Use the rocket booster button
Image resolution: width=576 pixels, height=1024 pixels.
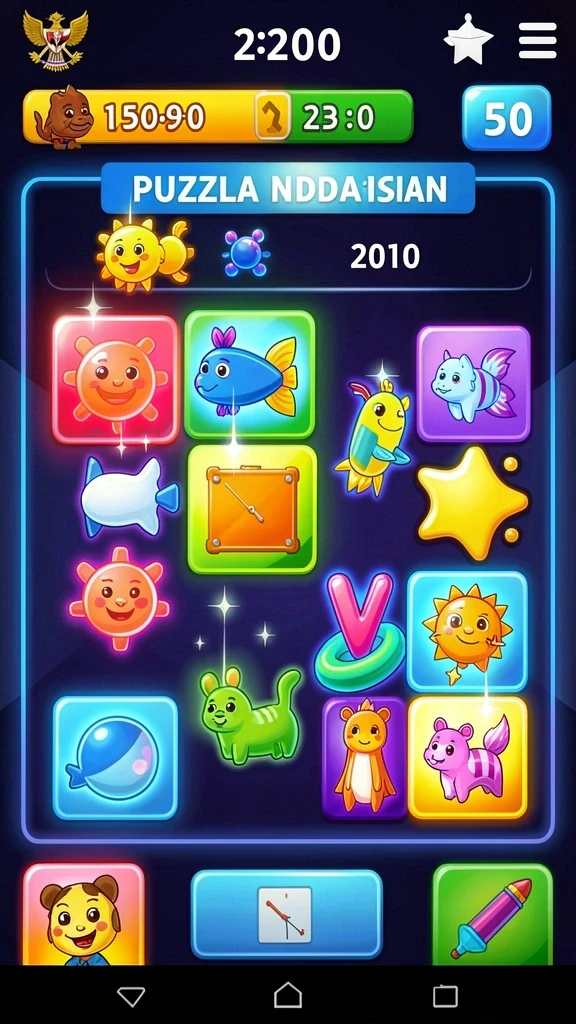(x=492, y=914)
